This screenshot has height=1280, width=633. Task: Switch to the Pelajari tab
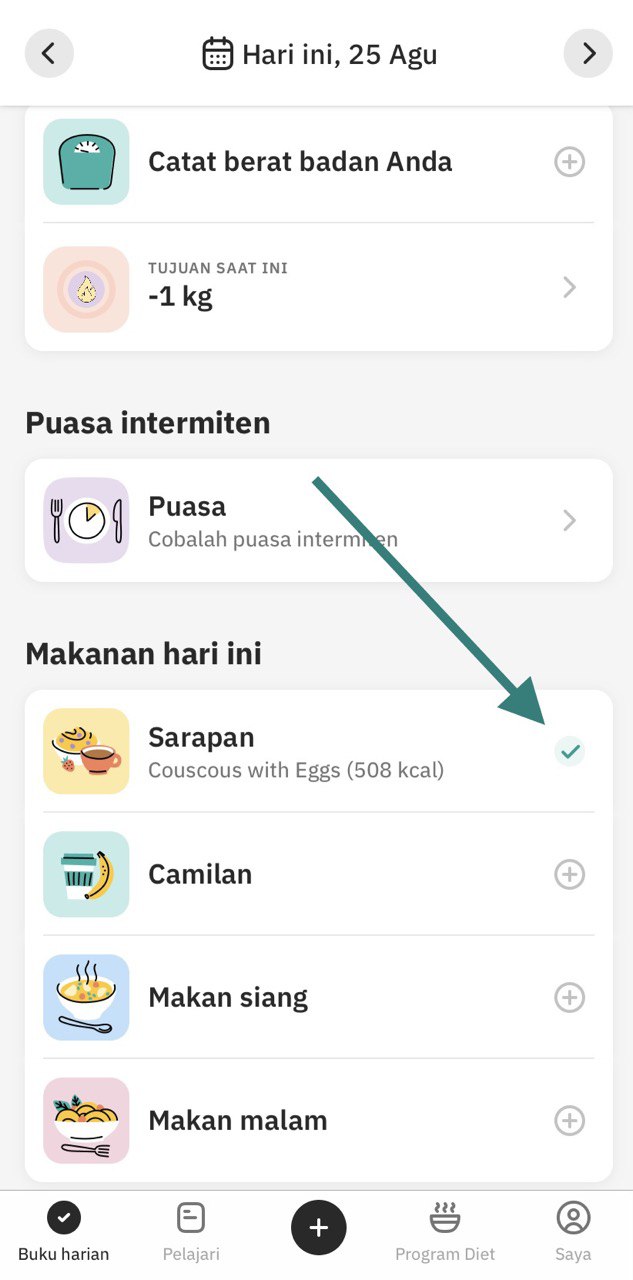(x=191, y=1232)
